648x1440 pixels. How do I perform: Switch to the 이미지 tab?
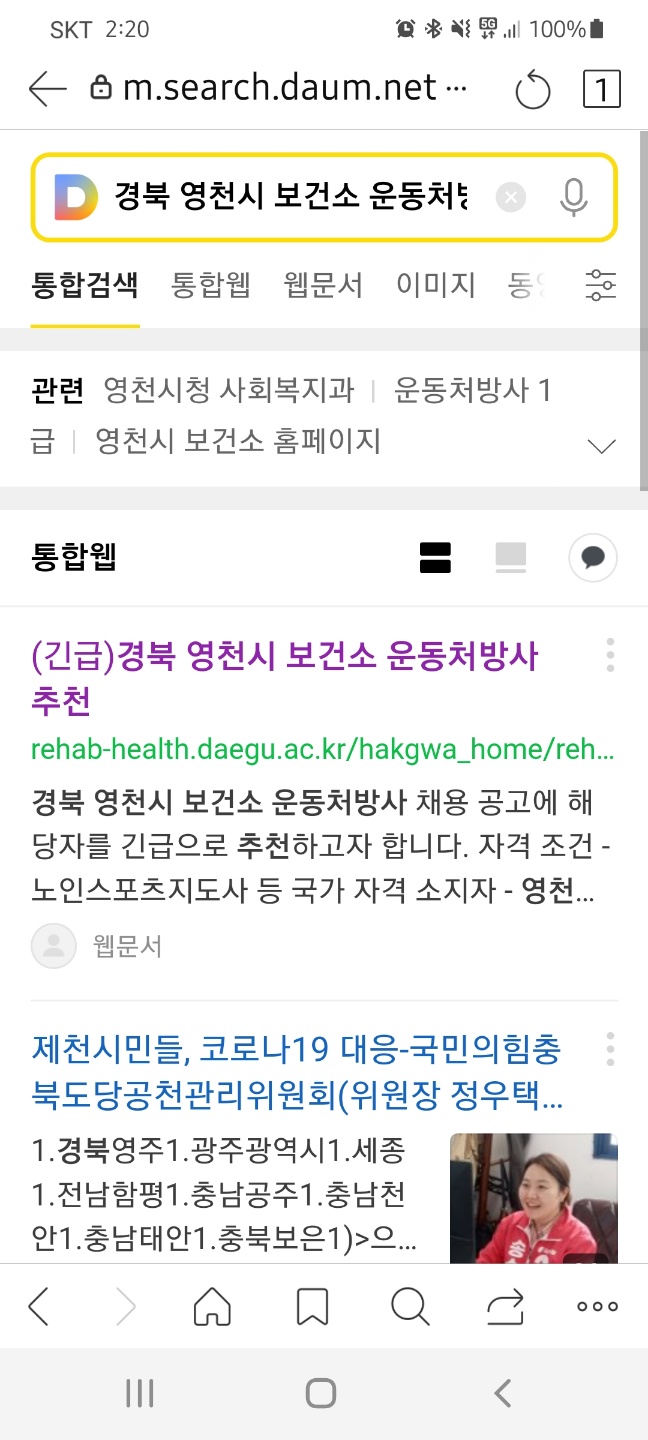click(x=435, y=286)
